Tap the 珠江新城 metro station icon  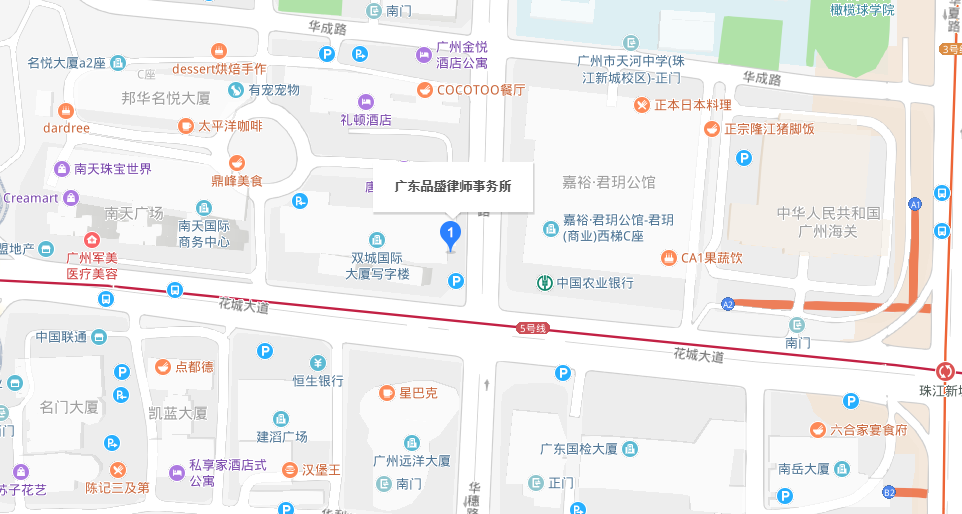pos(944,369)
